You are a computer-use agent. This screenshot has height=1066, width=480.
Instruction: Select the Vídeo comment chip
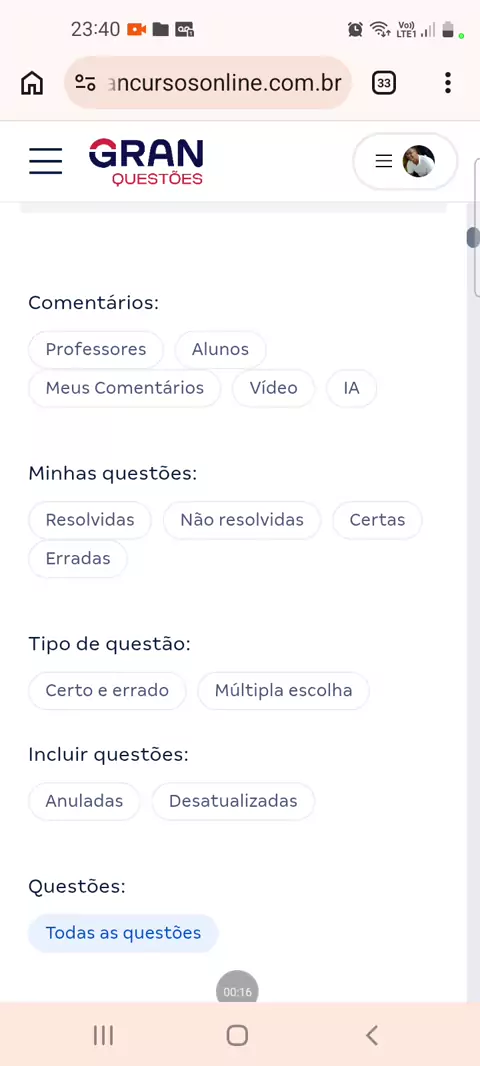[273, 388]
